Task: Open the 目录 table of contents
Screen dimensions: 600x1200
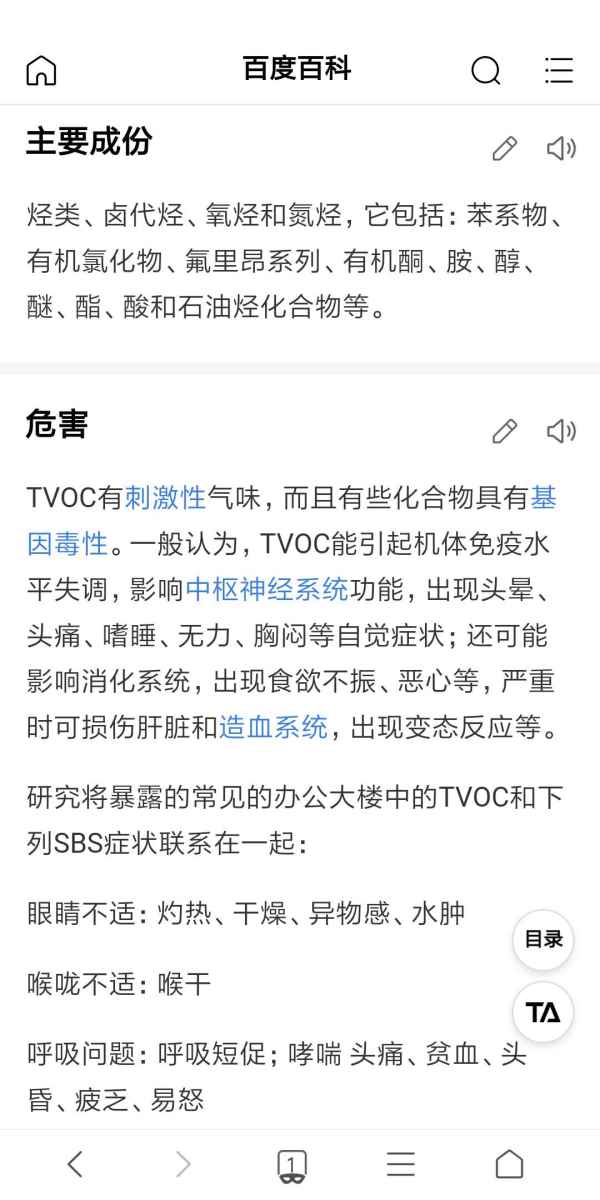Action: tap(543, 940)
